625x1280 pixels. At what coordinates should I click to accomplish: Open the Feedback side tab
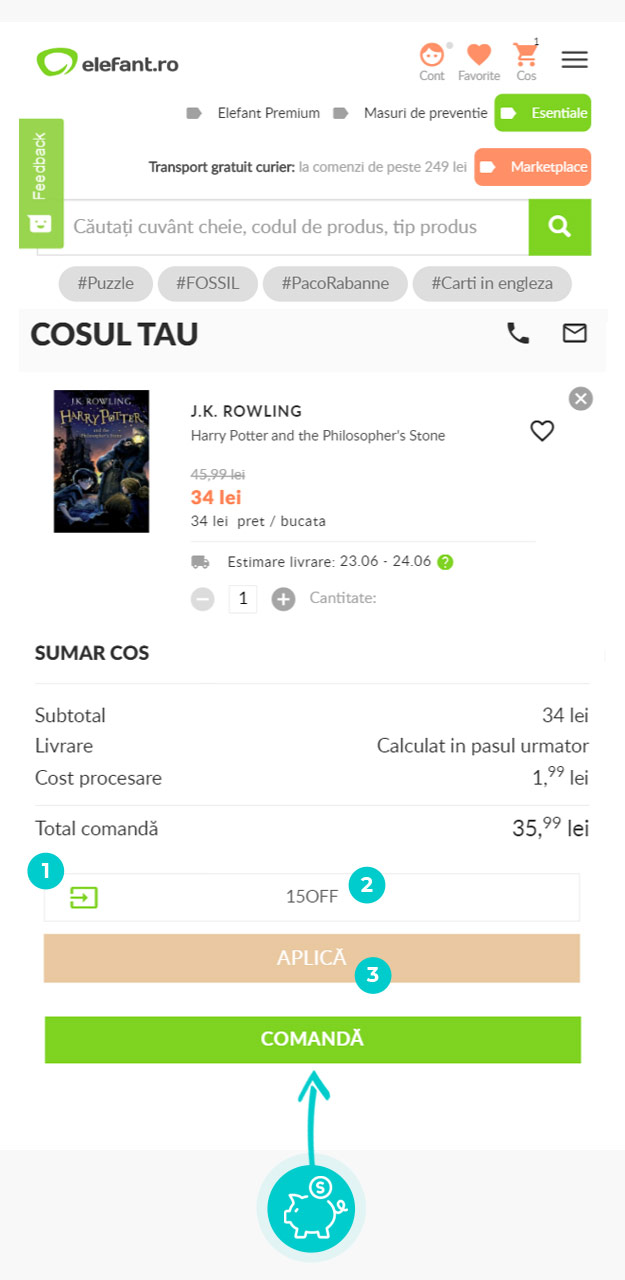pyautogui.click(x=41, y=183)
